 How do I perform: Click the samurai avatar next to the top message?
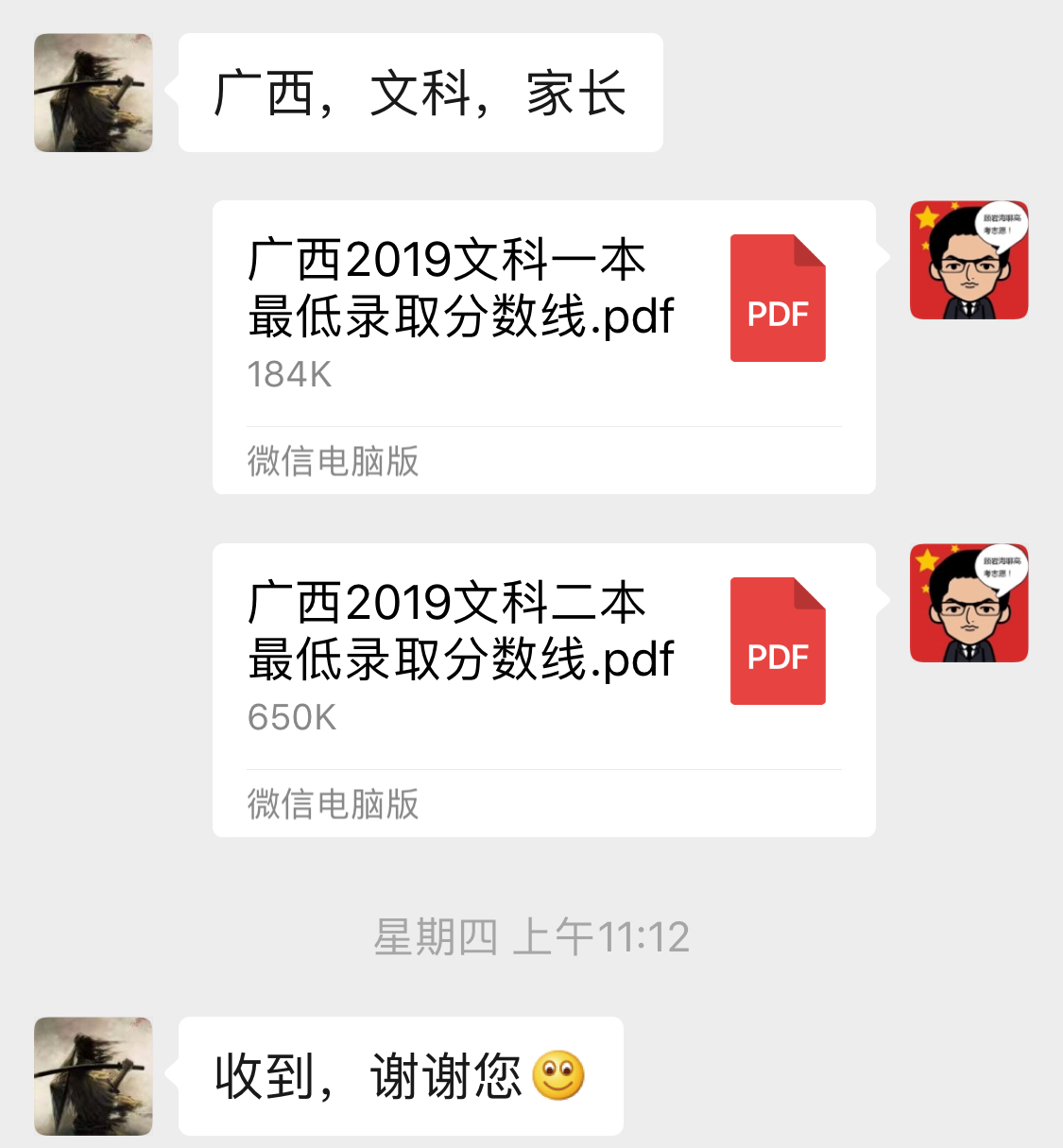tap(93, 94)
